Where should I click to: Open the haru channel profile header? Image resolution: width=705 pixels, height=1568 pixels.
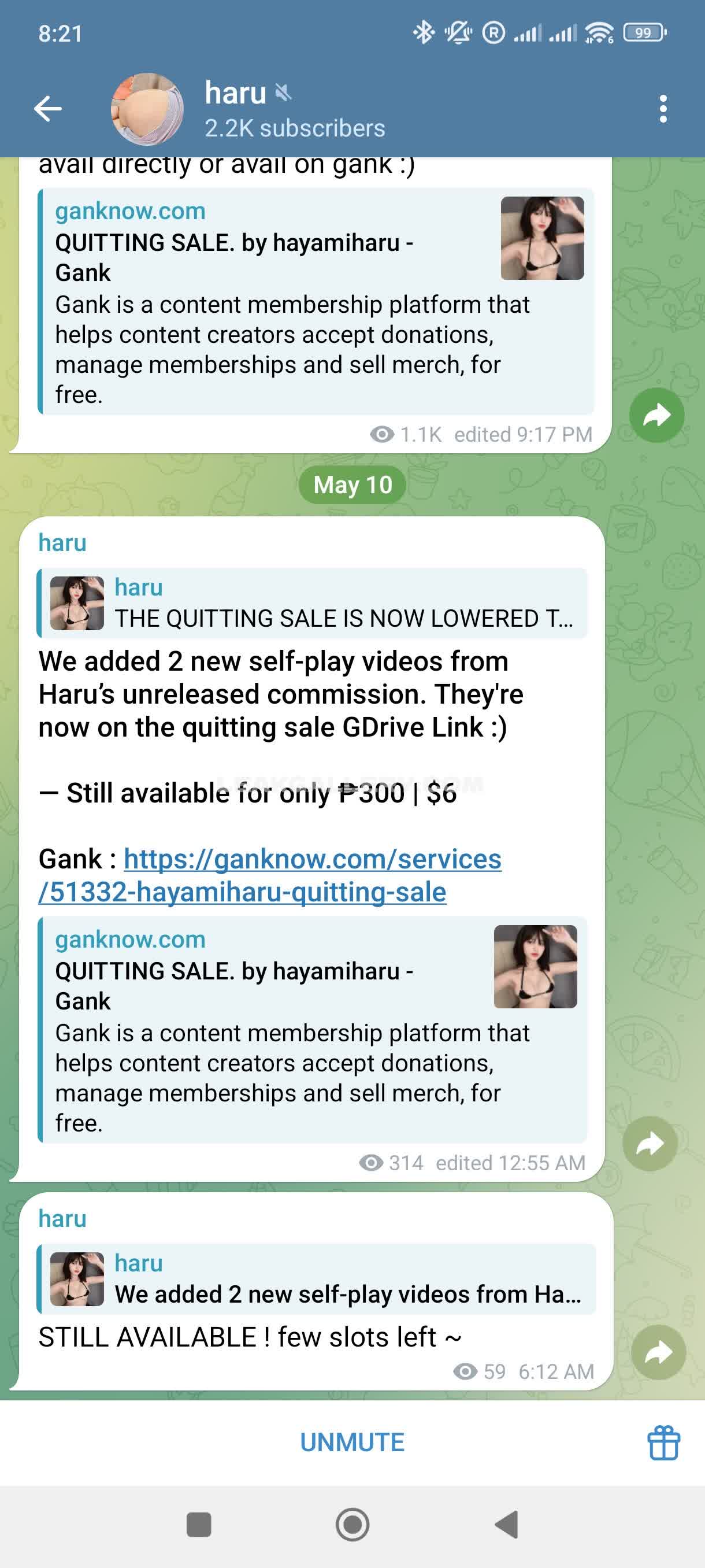[x=294, y=110]
